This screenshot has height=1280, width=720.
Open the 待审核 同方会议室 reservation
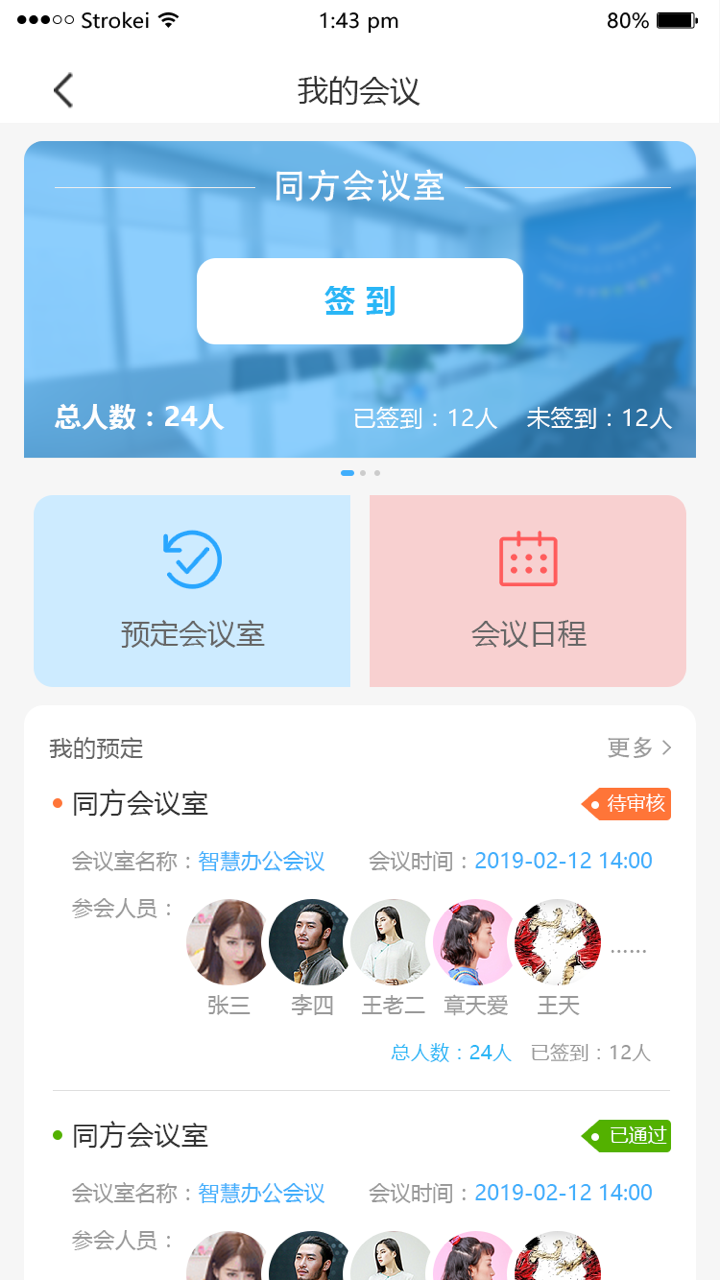(140, 804)
